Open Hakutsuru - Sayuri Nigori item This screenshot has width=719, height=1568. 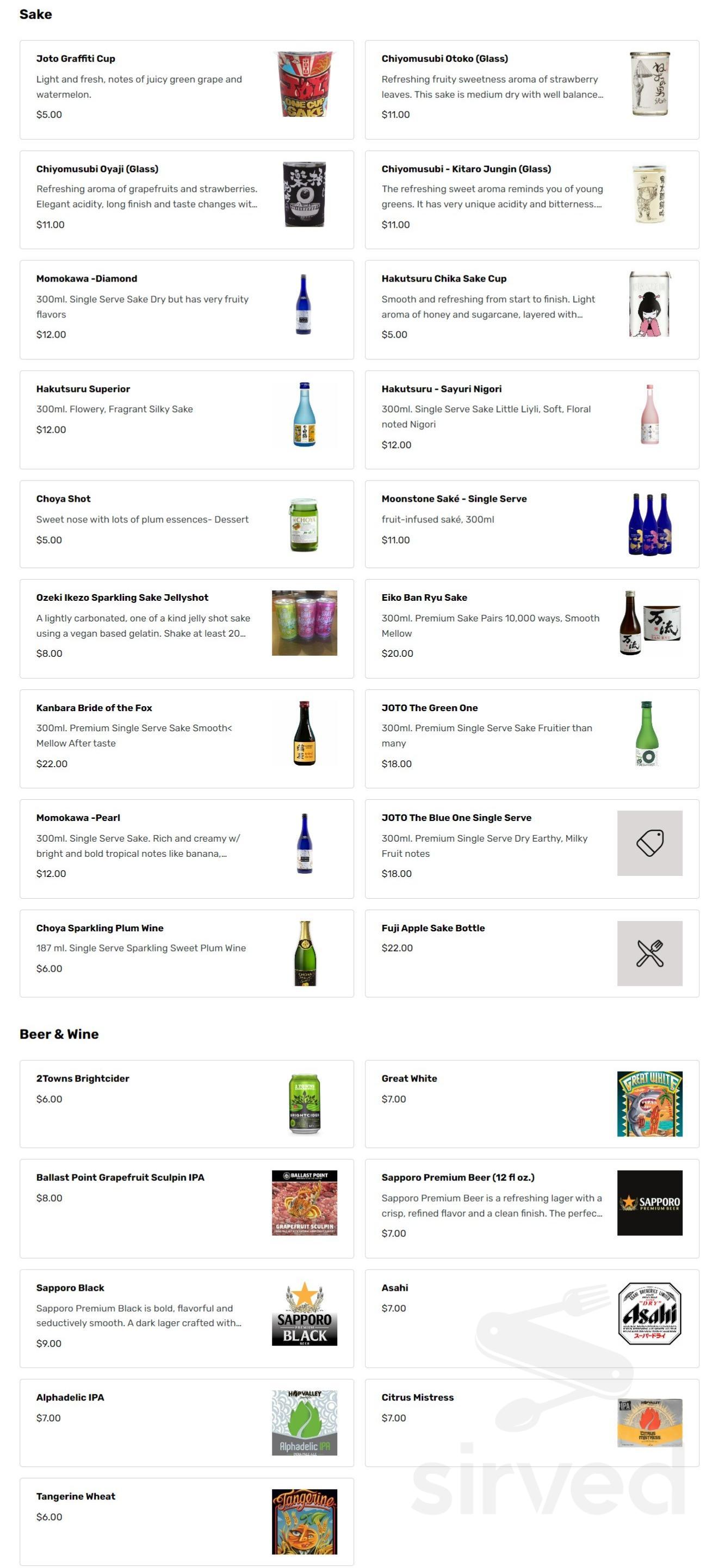tap(531, 419)
